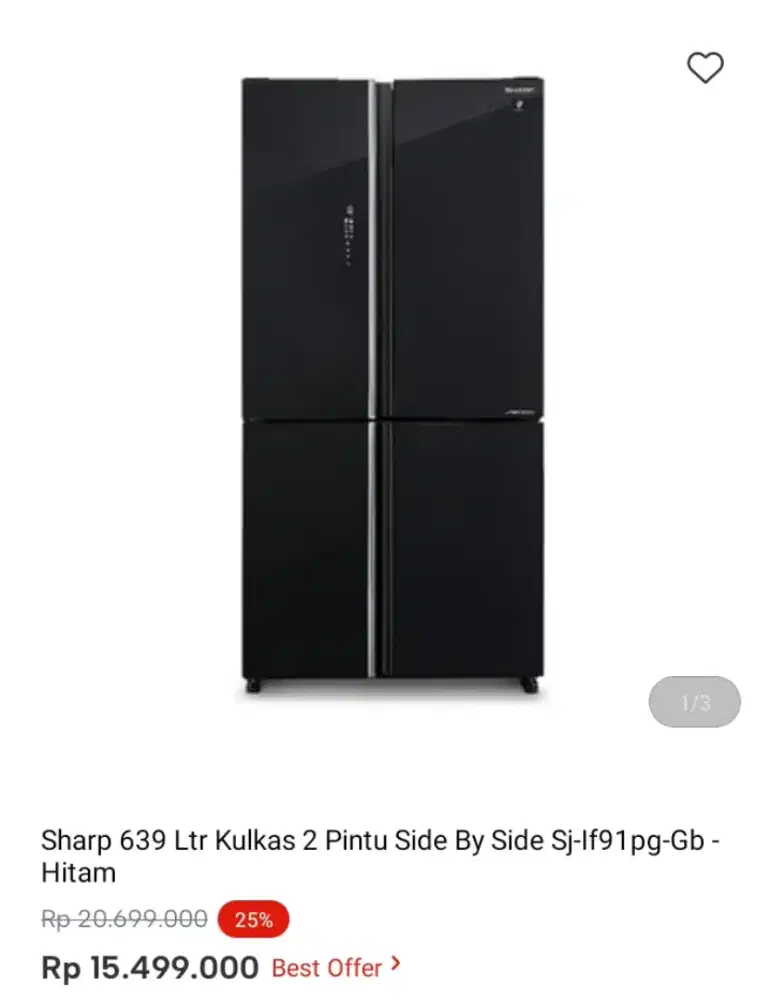Add the Sharp fridge to wishlist
This screenshot has height=1000, width=772.
pyautogui.click(x=705, y=68)
